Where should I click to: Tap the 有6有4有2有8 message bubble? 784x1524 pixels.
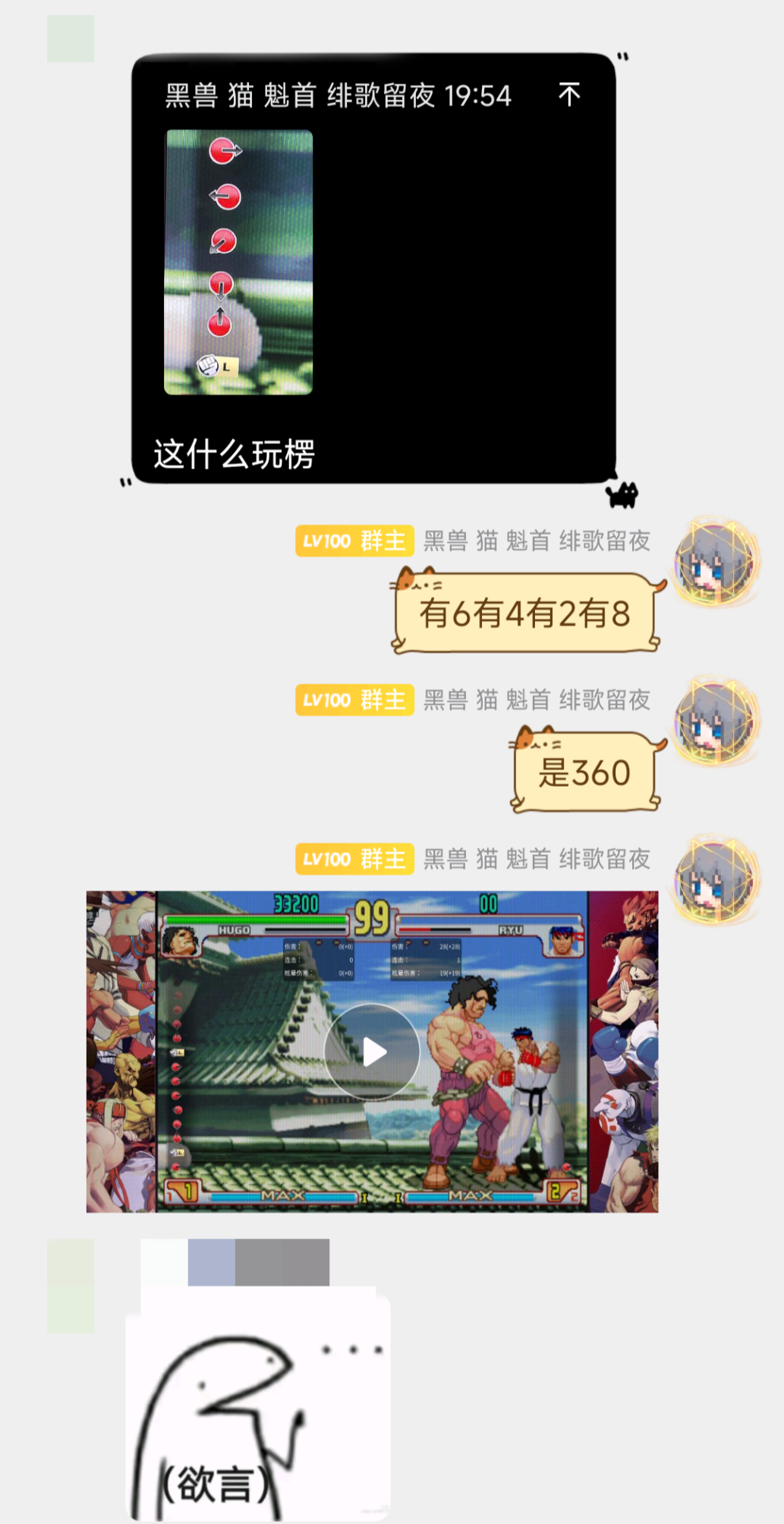click(x=525, y=614)
